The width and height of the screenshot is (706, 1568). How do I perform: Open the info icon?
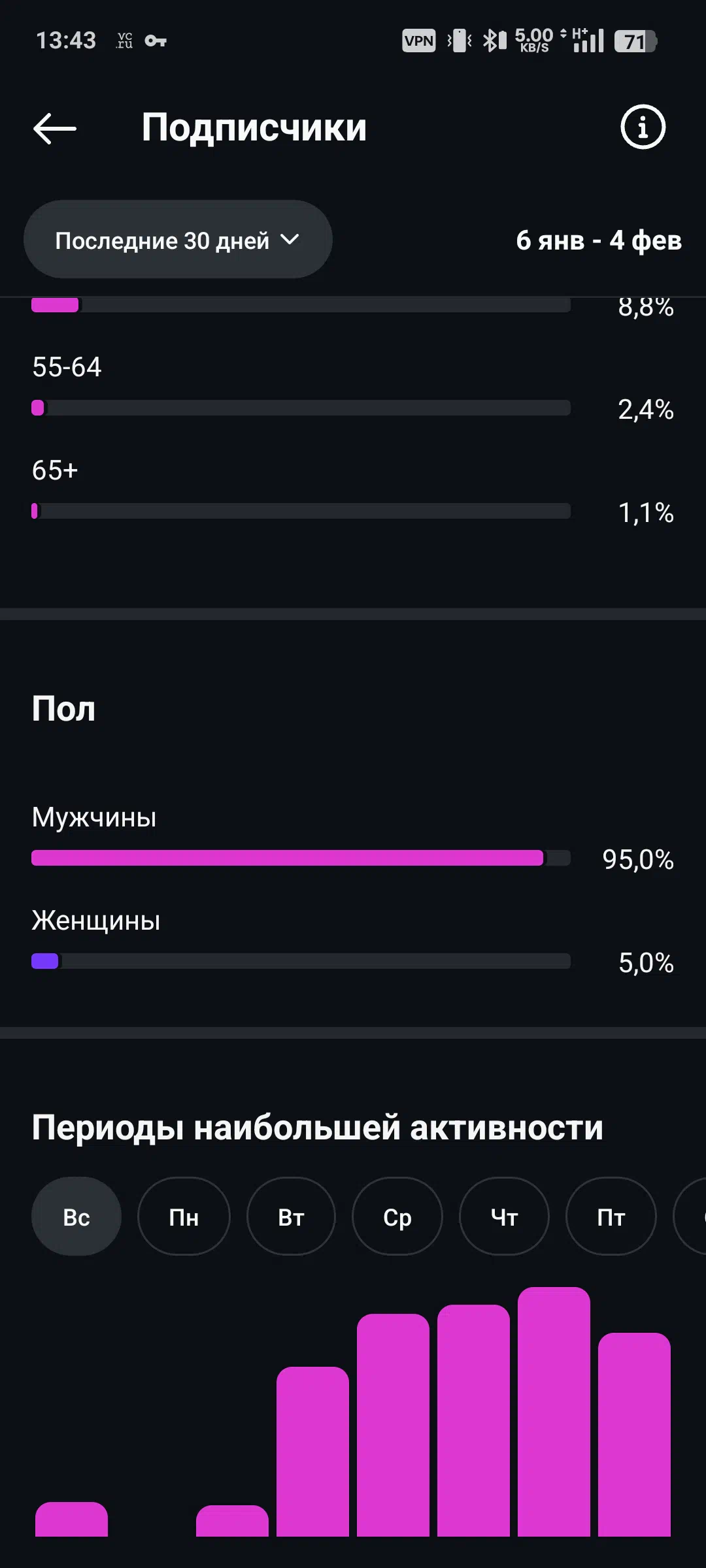pyautogui.click(x=642, y=127)
